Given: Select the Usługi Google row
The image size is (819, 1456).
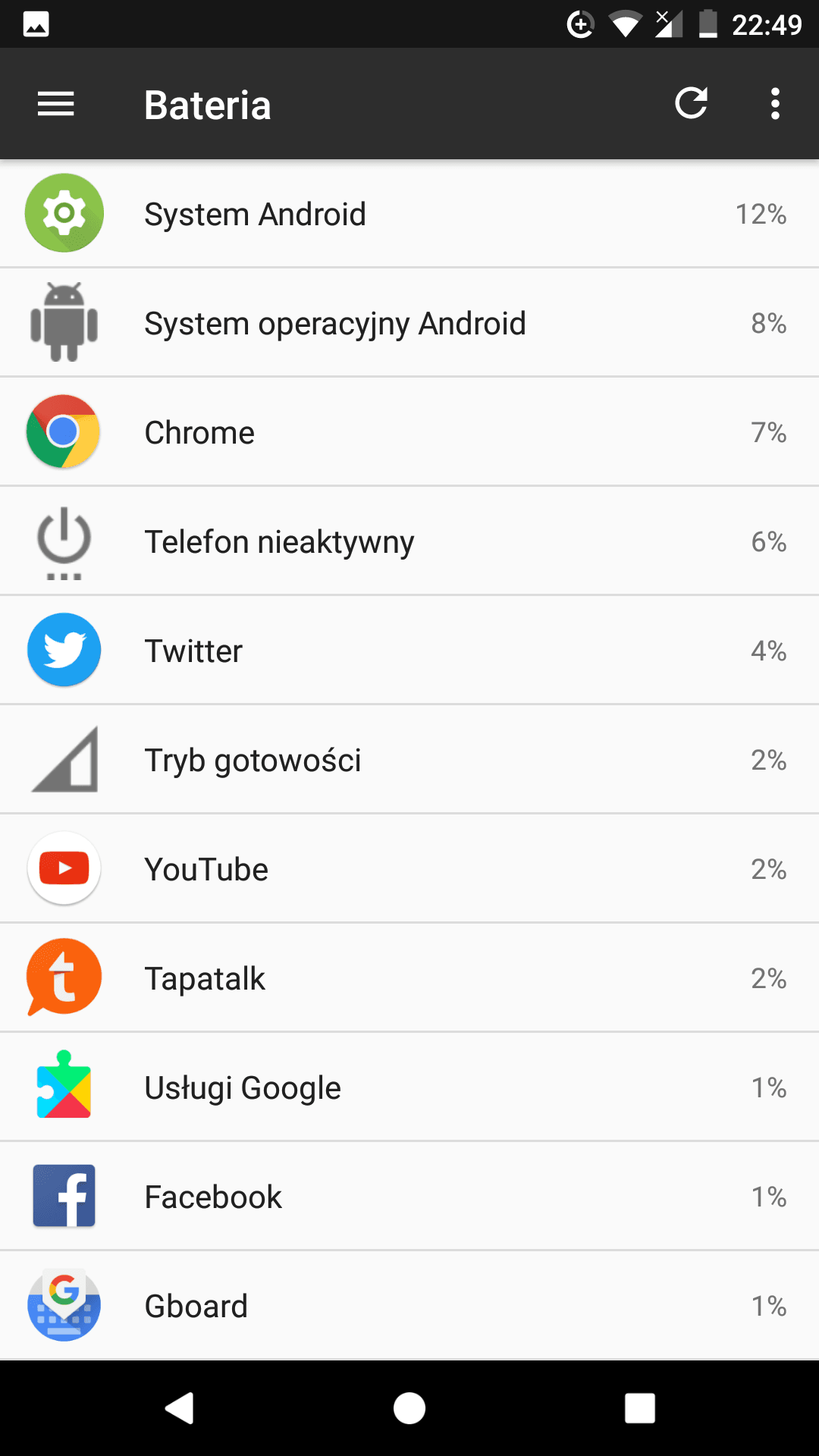Looking at the screenshot, I should (409, 1087).
